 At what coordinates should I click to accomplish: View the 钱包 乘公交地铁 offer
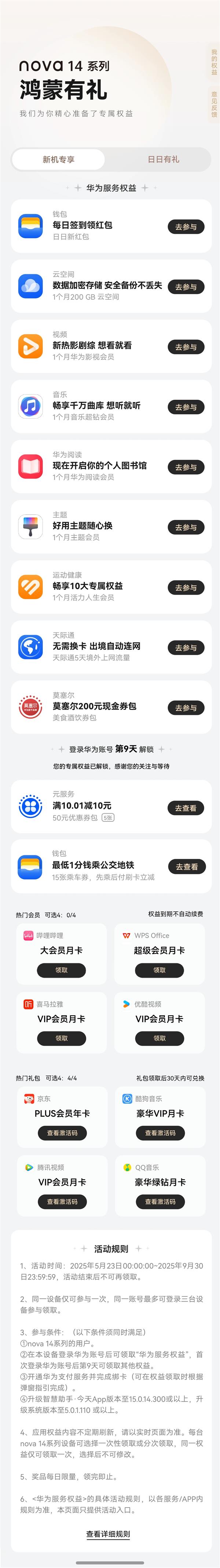pos(187,867)
